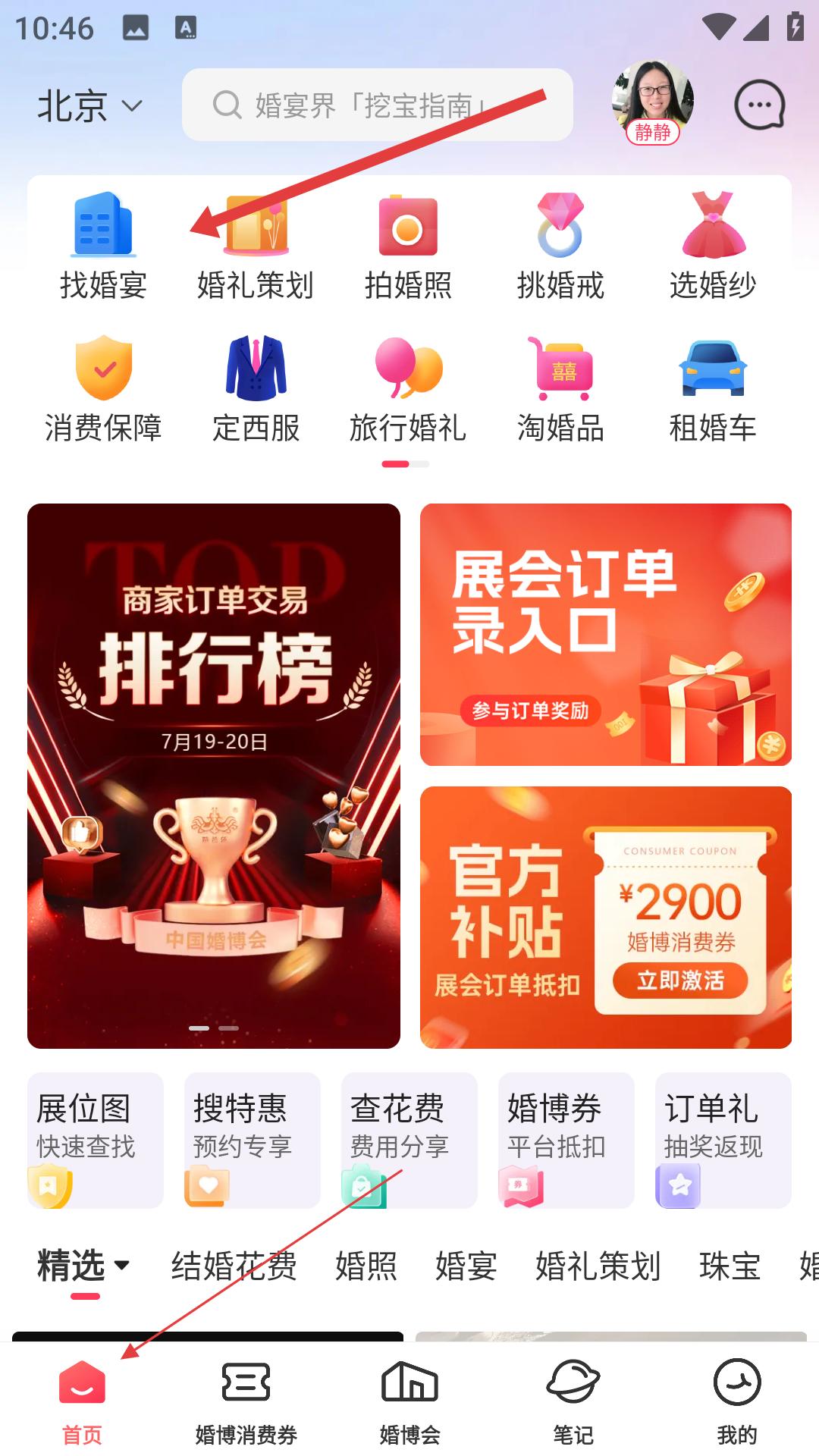
Task: Open the 商家订单交易排行榜 banner
Action: click(214, 775)
